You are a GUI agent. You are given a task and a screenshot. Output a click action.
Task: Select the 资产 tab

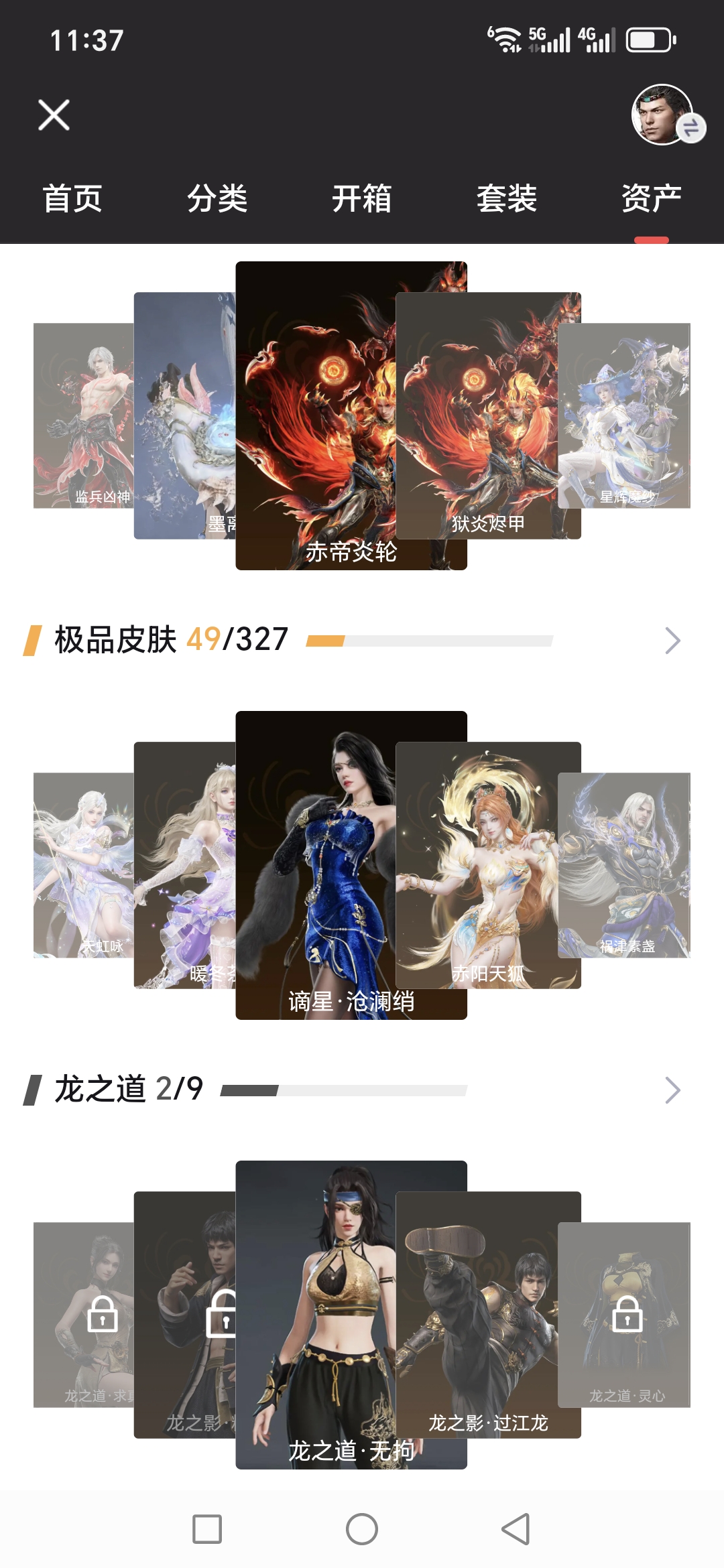[x=651, y=198]
